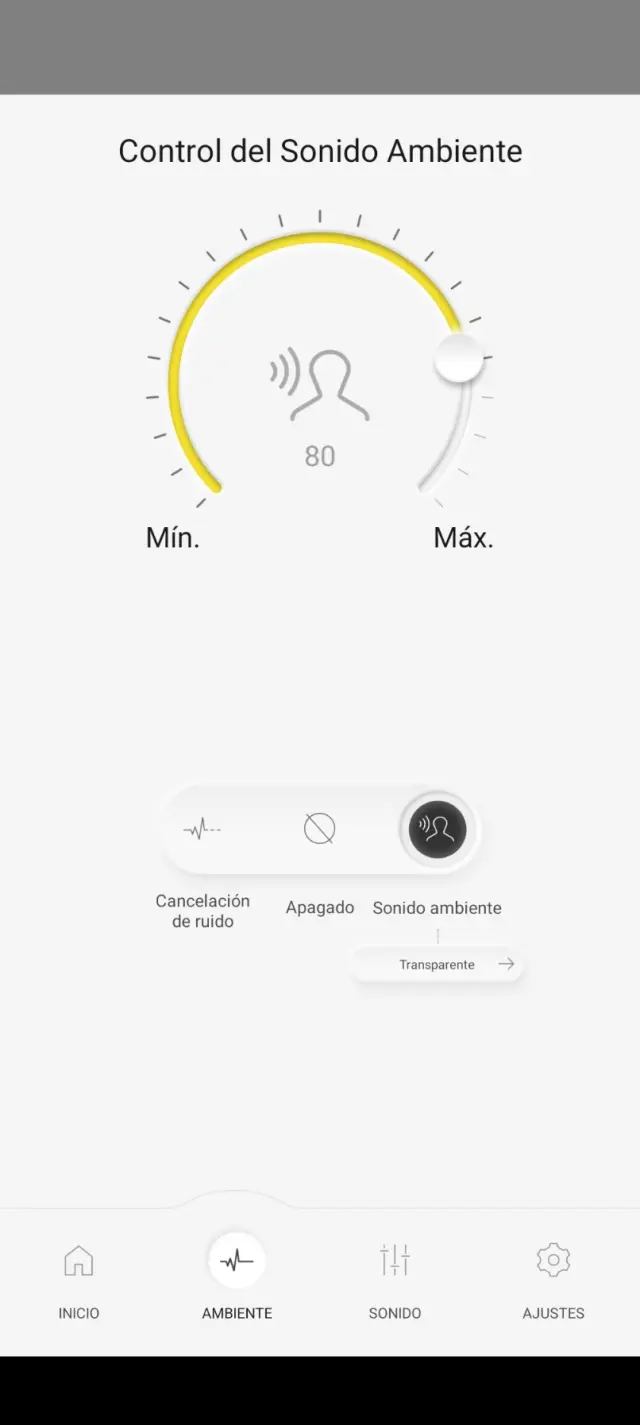Switch to the Sonido tab
Screen dimensions: 640x1425
(x=395, y=1277)
